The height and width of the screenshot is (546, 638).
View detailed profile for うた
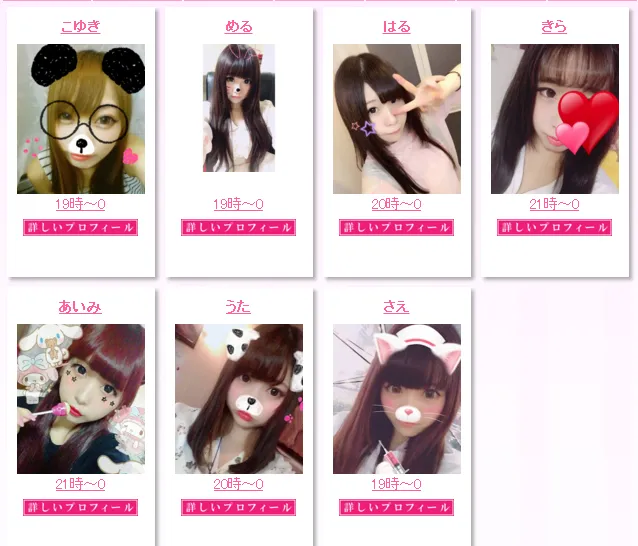coord(238,507)
